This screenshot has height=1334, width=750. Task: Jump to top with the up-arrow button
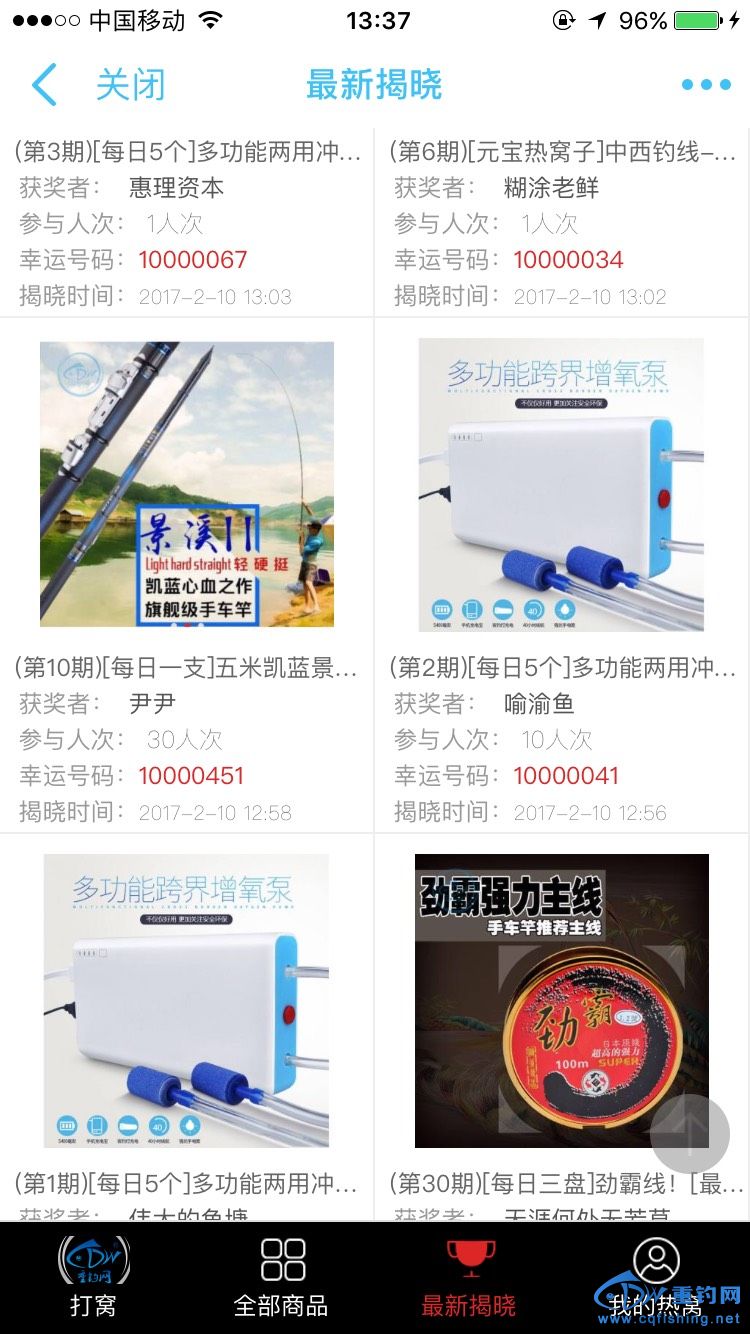690,1133
